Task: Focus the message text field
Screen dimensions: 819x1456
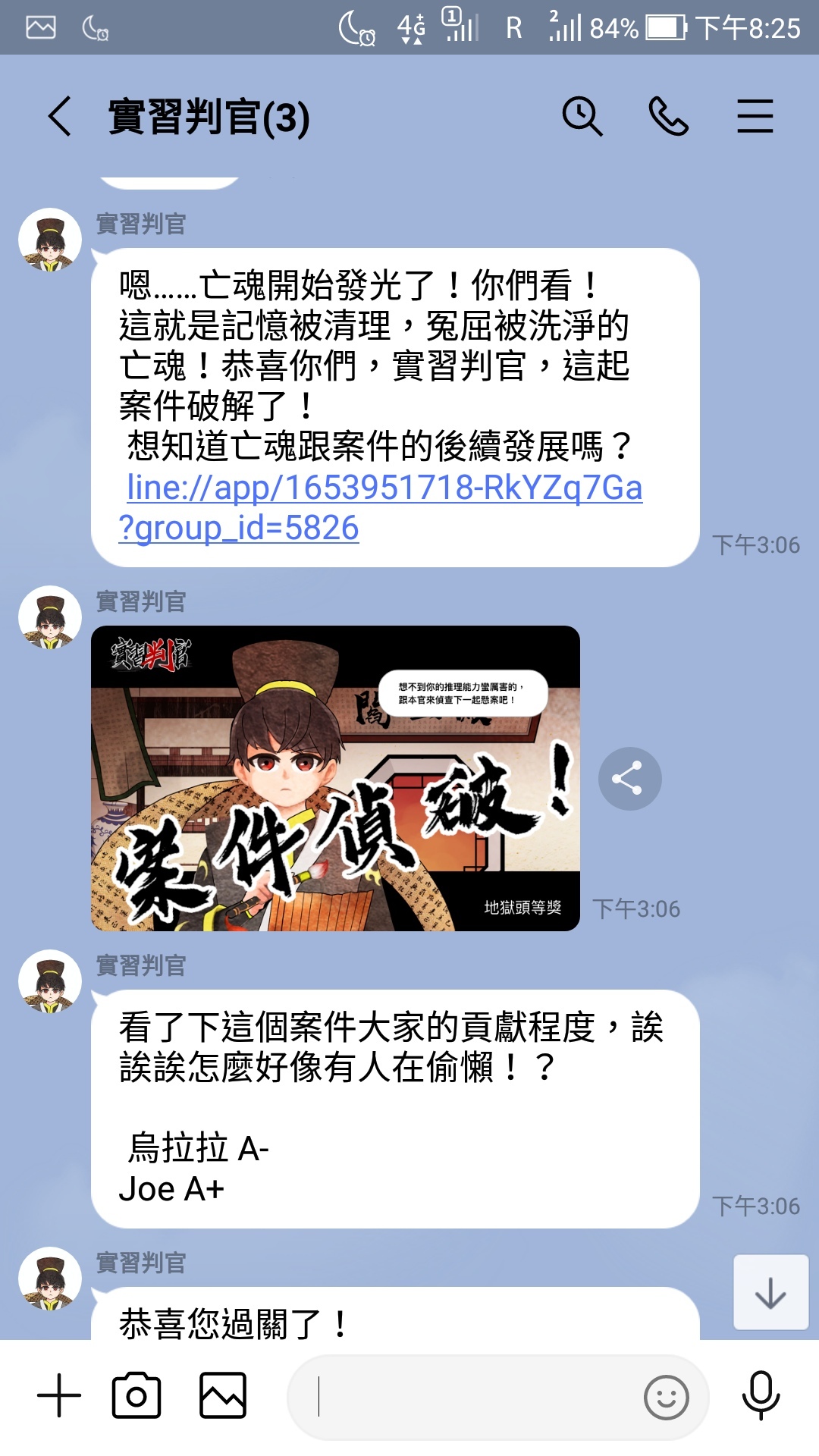Action: 470,1397
